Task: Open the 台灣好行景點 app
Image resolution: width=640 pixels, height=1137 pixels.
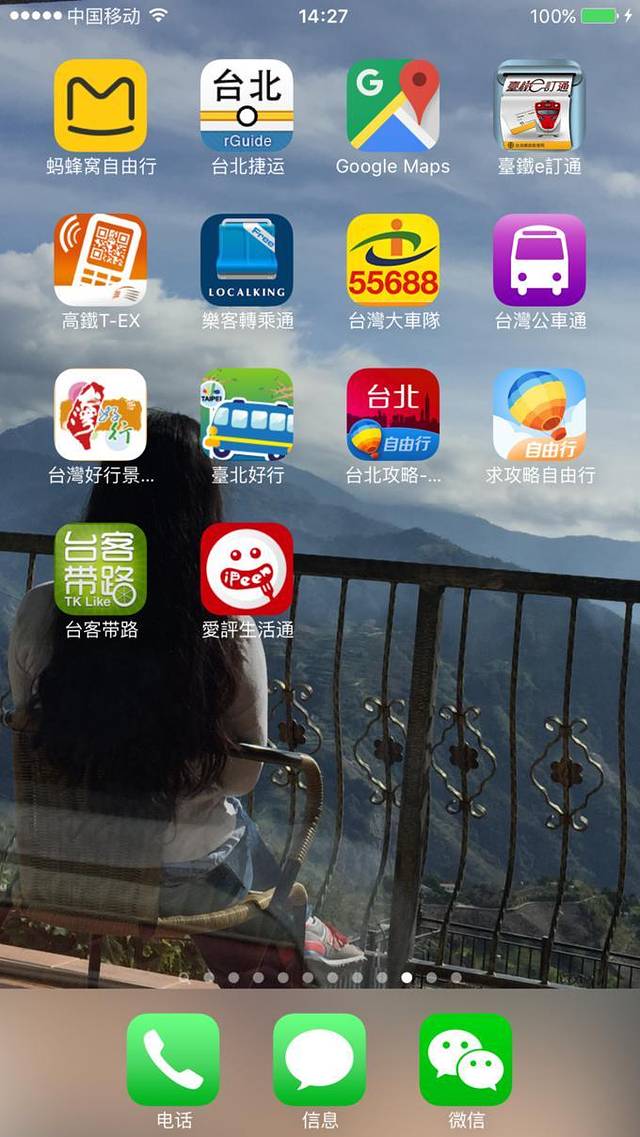Action: [x=100, y=414]
